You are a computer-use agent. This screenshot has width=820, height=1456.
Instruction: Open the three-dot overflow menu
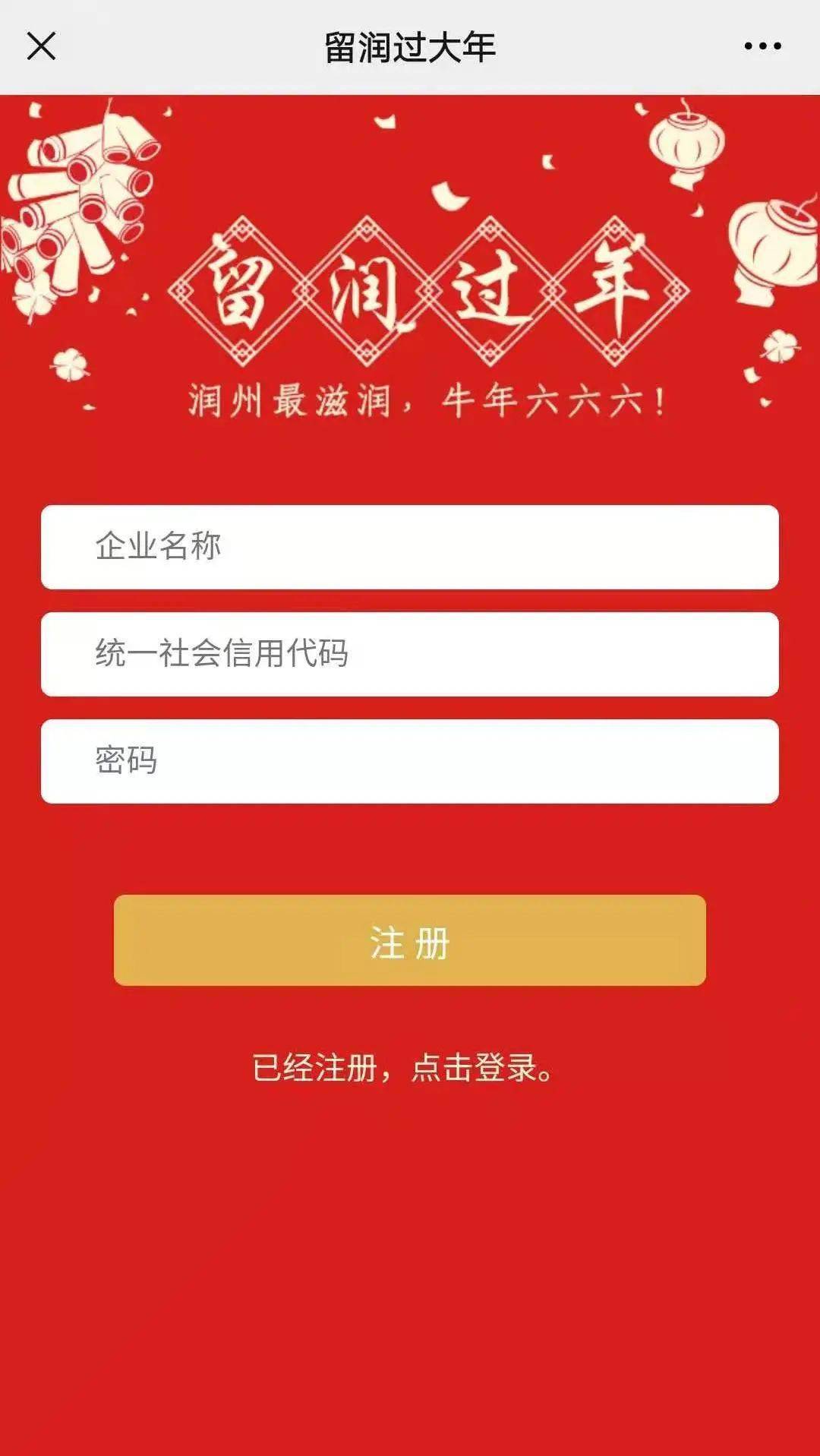[x=762, y=46]
